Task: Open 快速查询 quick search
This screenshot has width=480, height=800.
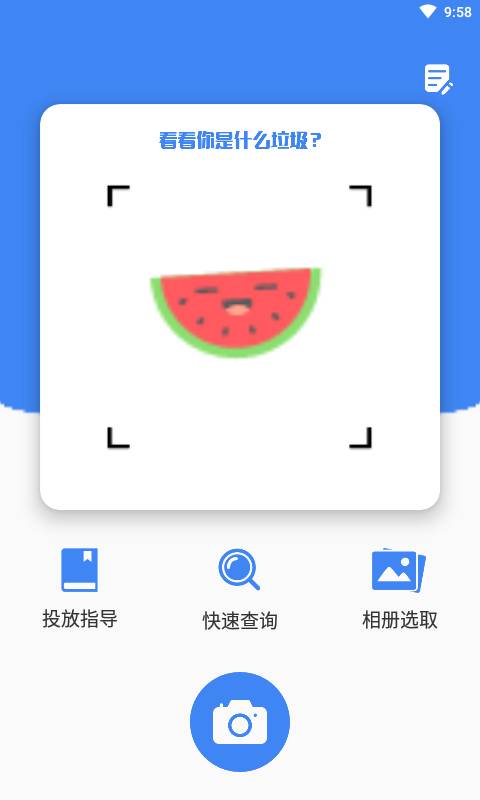Action: click(240, 589)
